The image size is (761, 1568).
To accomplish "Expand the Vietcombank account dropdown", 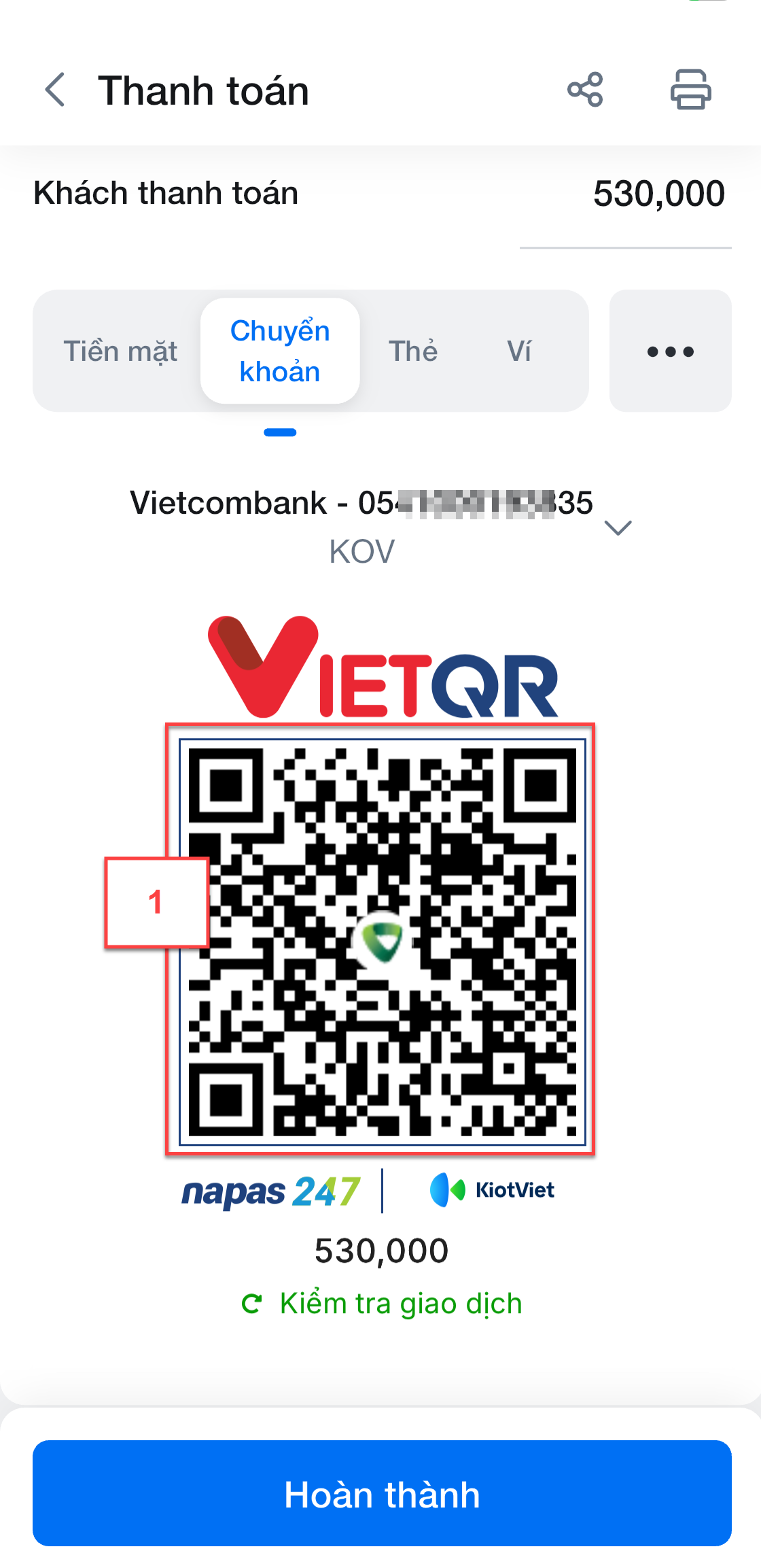I will [x=618, y=527].
